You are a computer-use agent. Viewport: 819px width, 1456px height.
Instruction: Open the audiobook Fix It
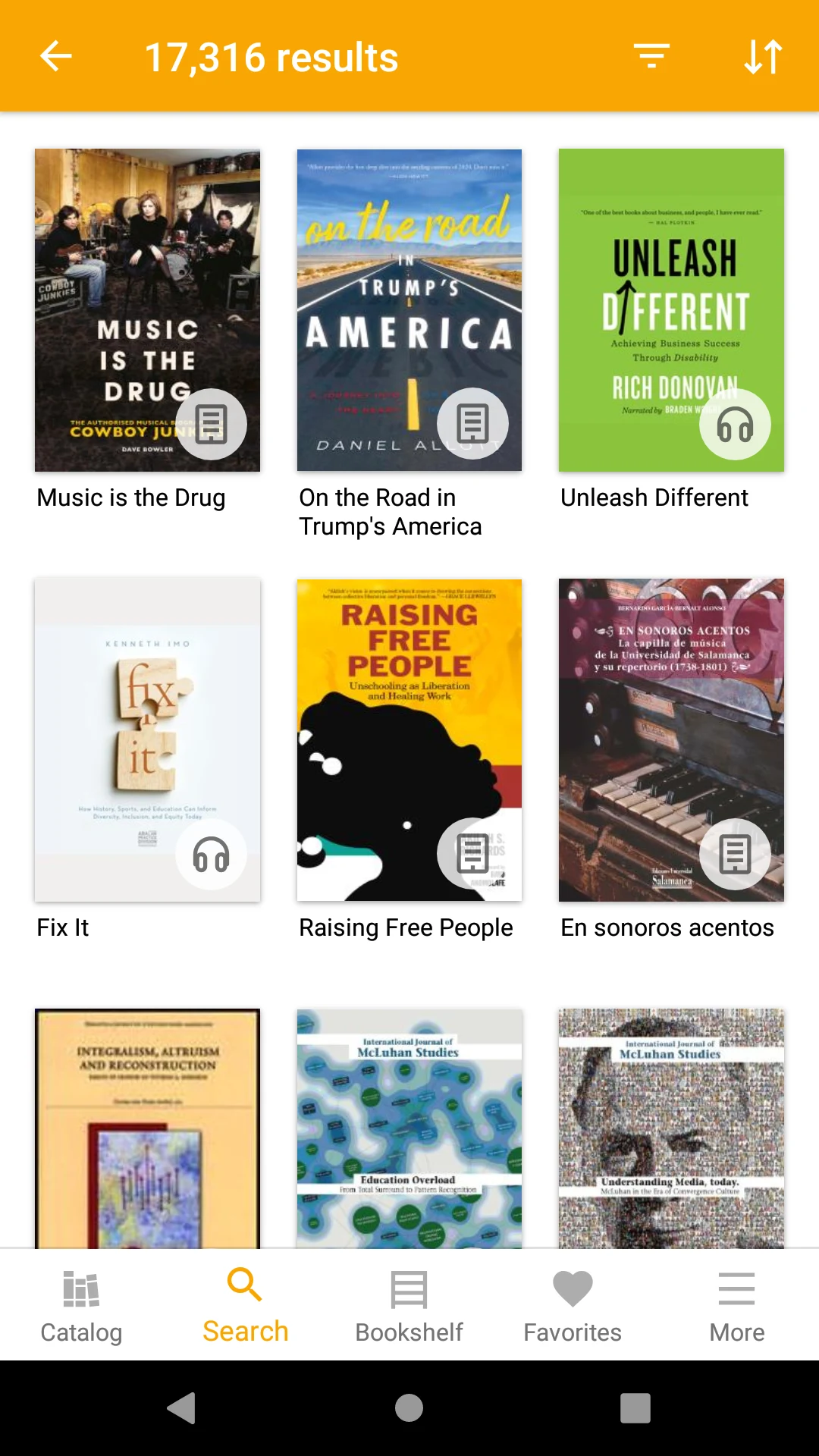[x=147, y=740]
